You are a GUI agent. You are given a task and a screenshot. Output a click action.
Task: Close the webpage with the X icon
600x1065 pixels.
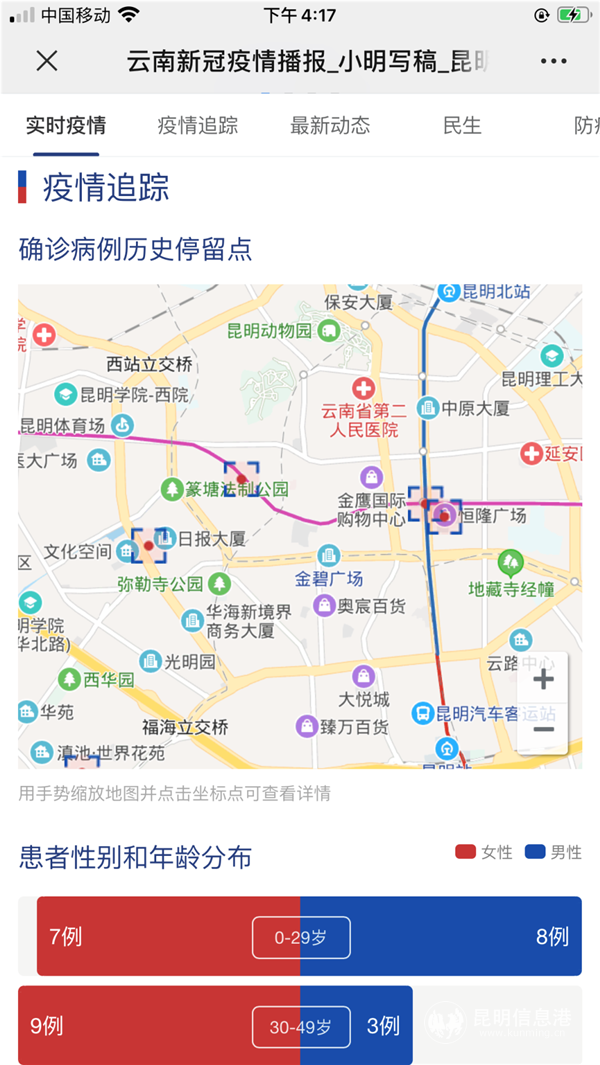(x=46, y=61)
